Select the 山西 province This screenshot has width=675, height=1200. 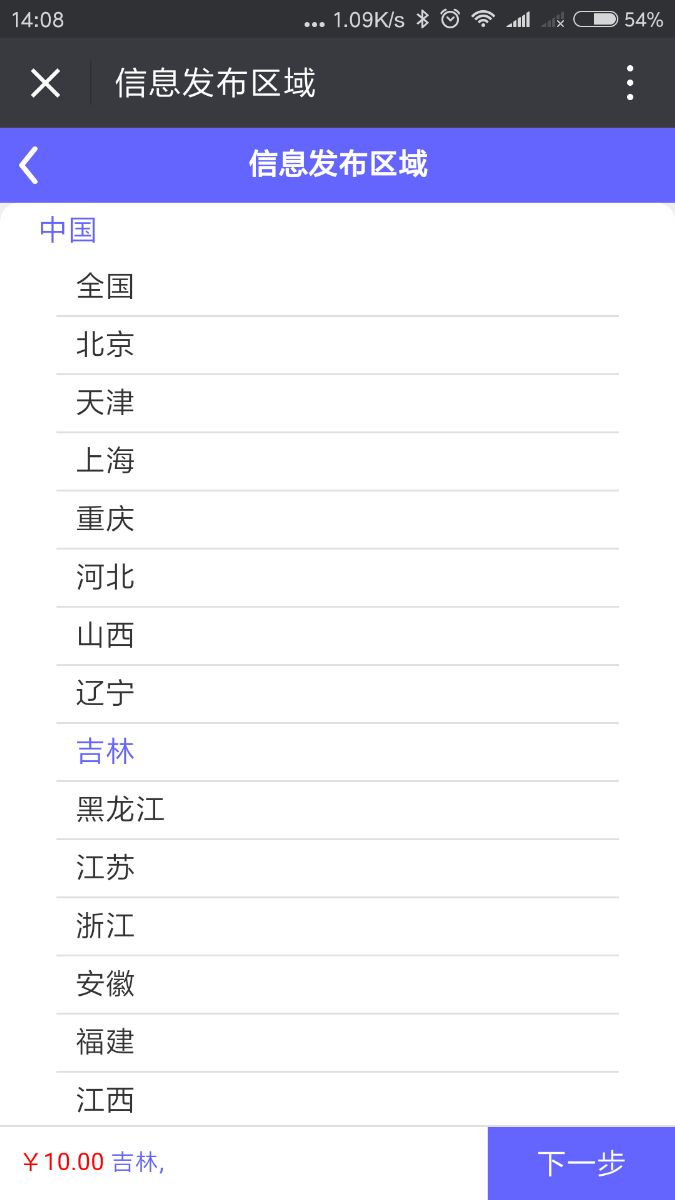[x=337, y=635]
